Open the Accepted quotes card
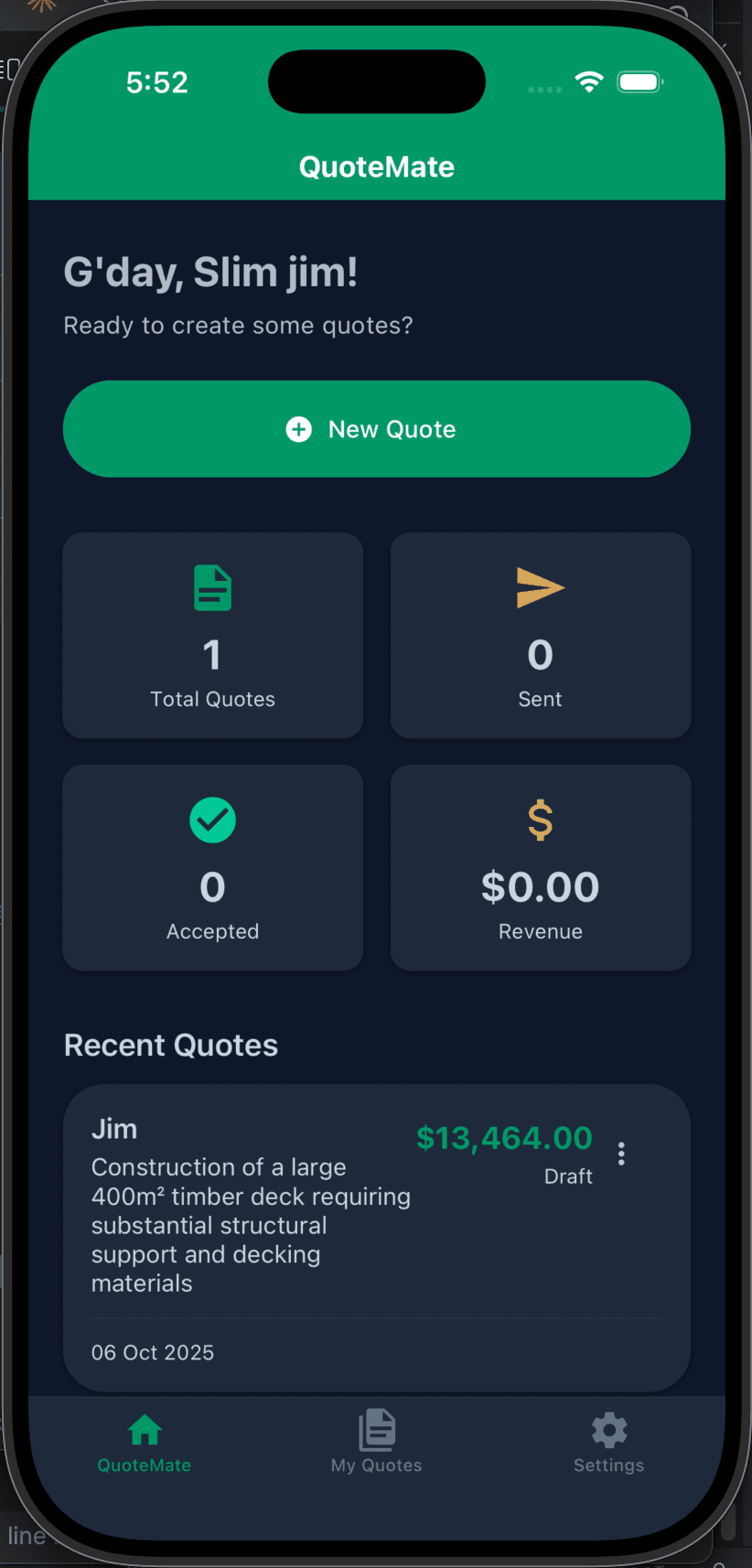This screenshot has height=1568, width=752. 212,867
